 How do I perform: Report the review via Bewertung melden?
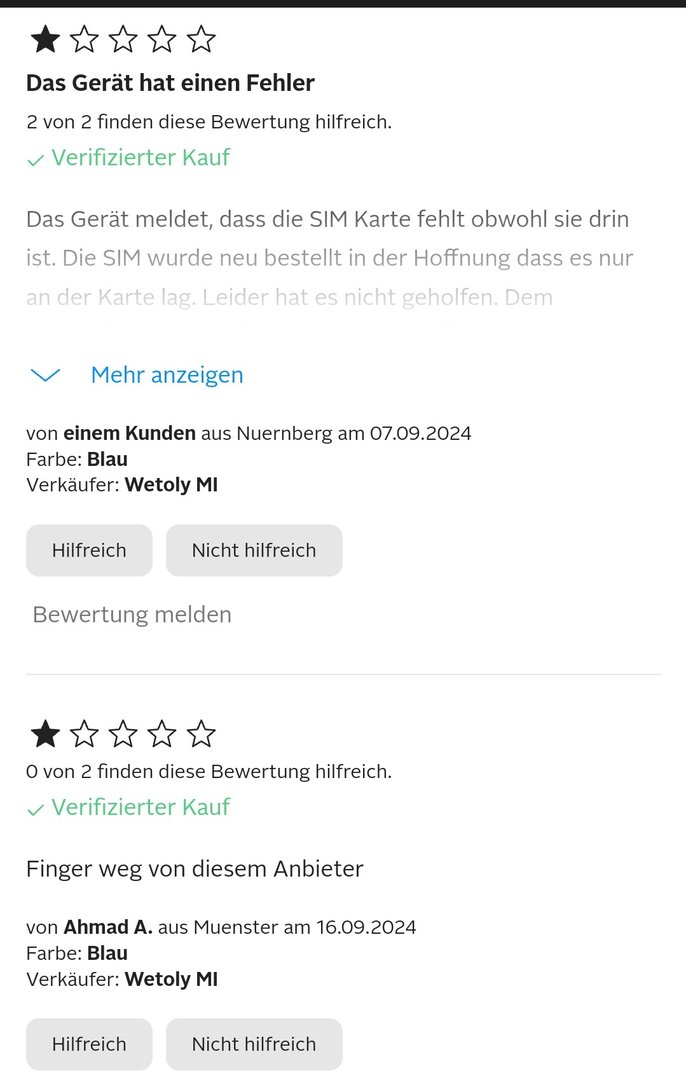(132, 614)
